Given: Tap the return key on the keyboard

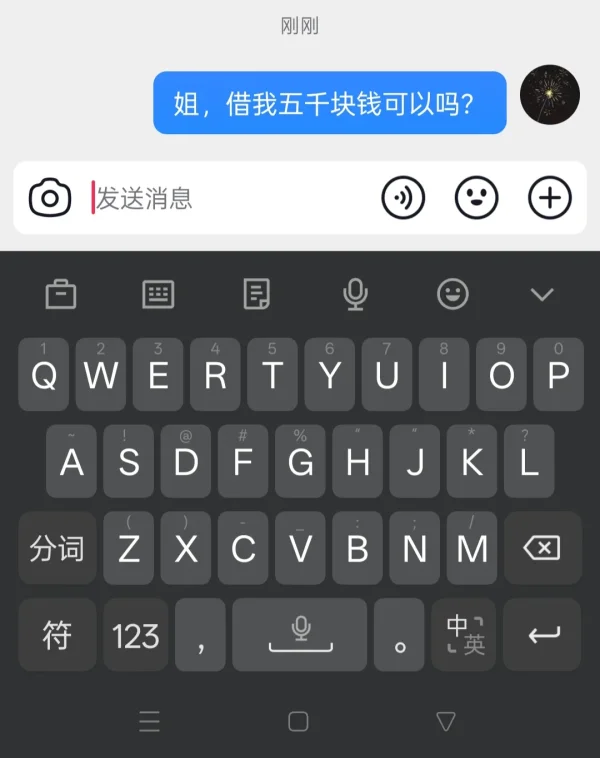Looking at the screenshot, I should [x=542, y=635].
